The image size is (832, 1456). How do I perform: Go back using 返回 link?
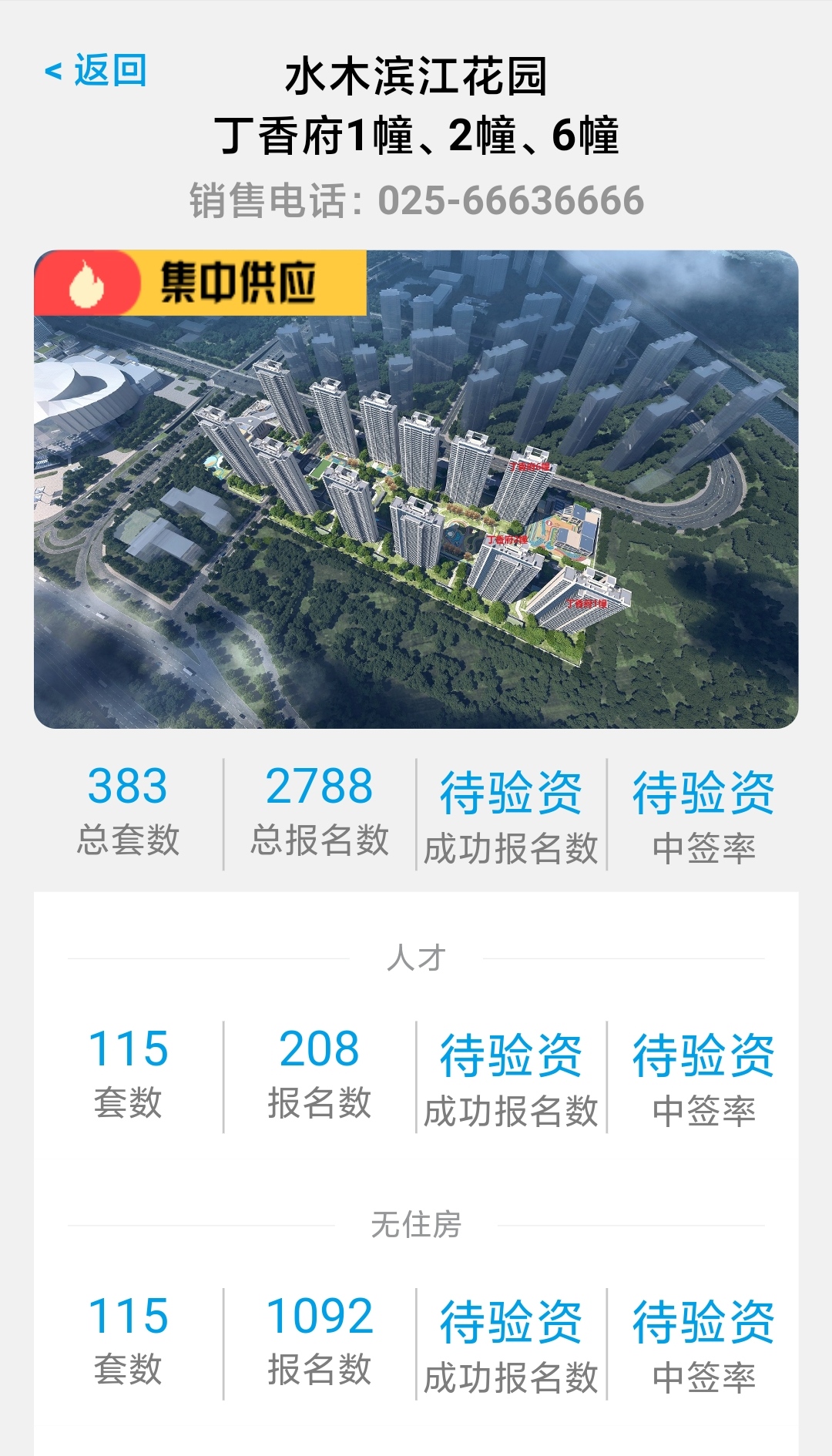[x=96, y=71]
